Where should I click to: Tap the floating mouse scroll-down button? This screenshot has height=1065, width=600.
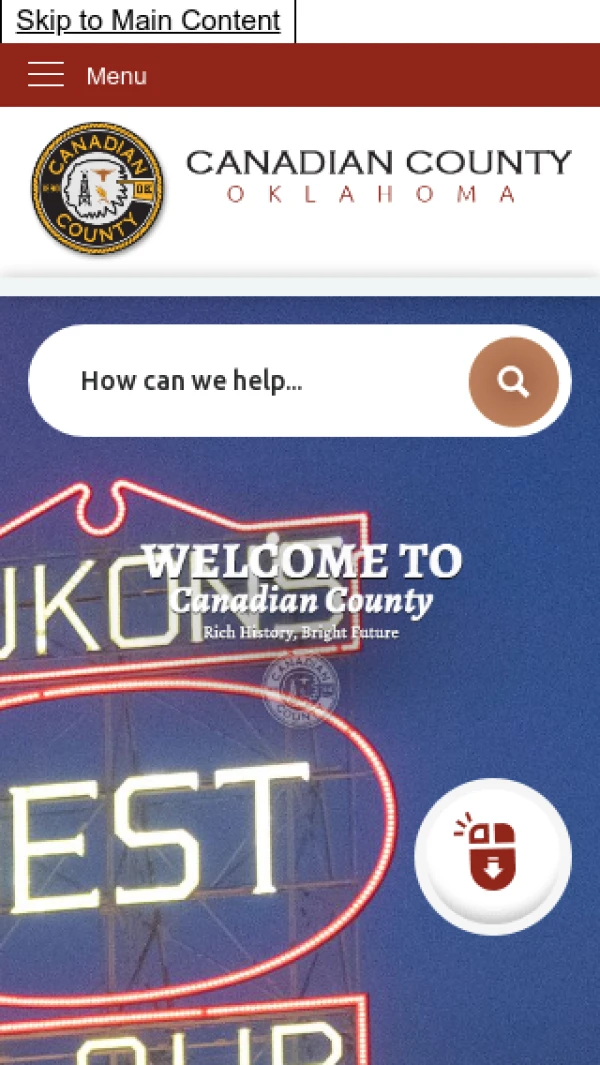(493, 856)
